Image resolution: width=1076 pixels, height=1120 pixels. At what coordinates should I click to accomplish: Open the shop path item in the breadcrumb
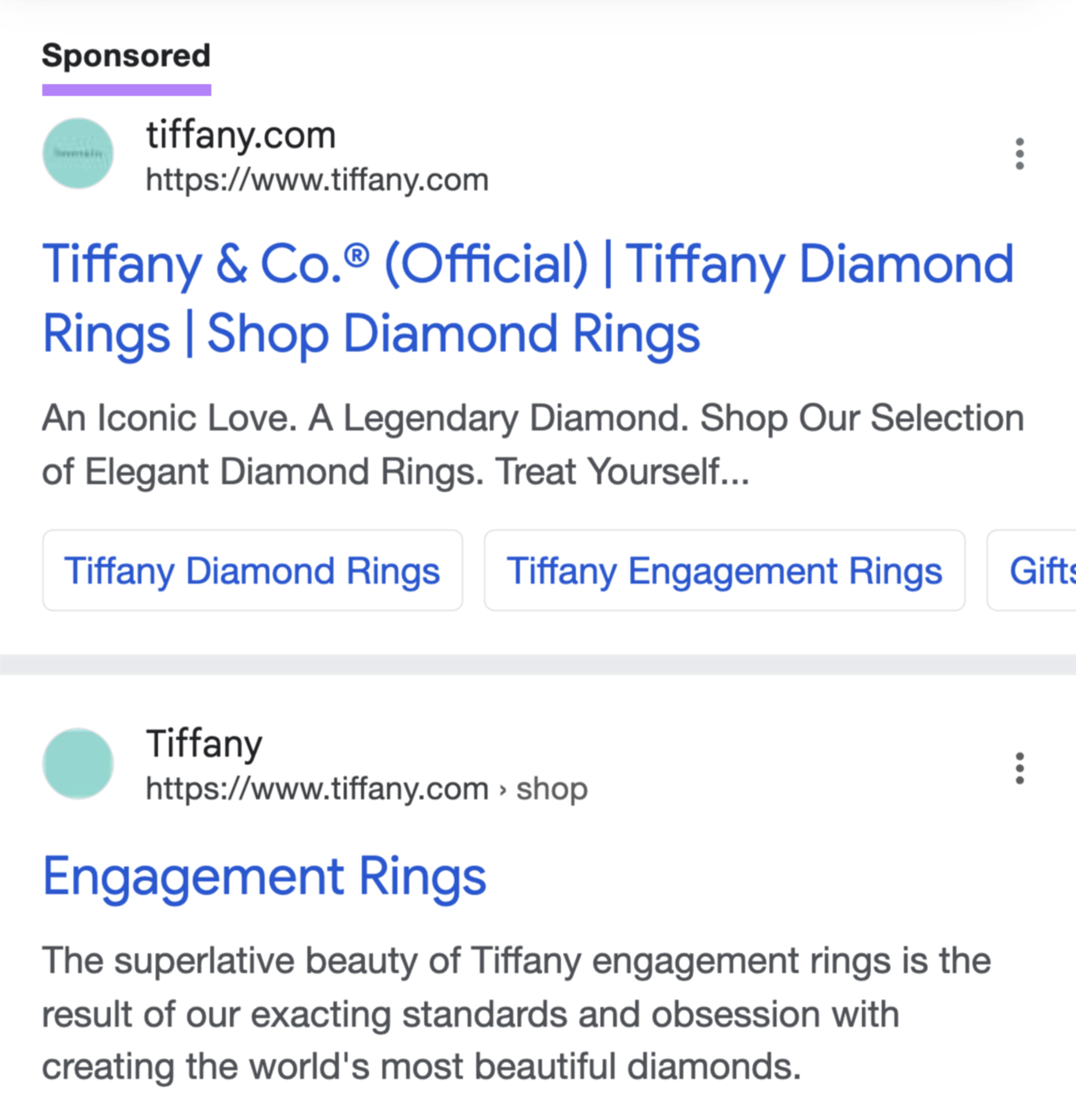[x=551, y=787]
